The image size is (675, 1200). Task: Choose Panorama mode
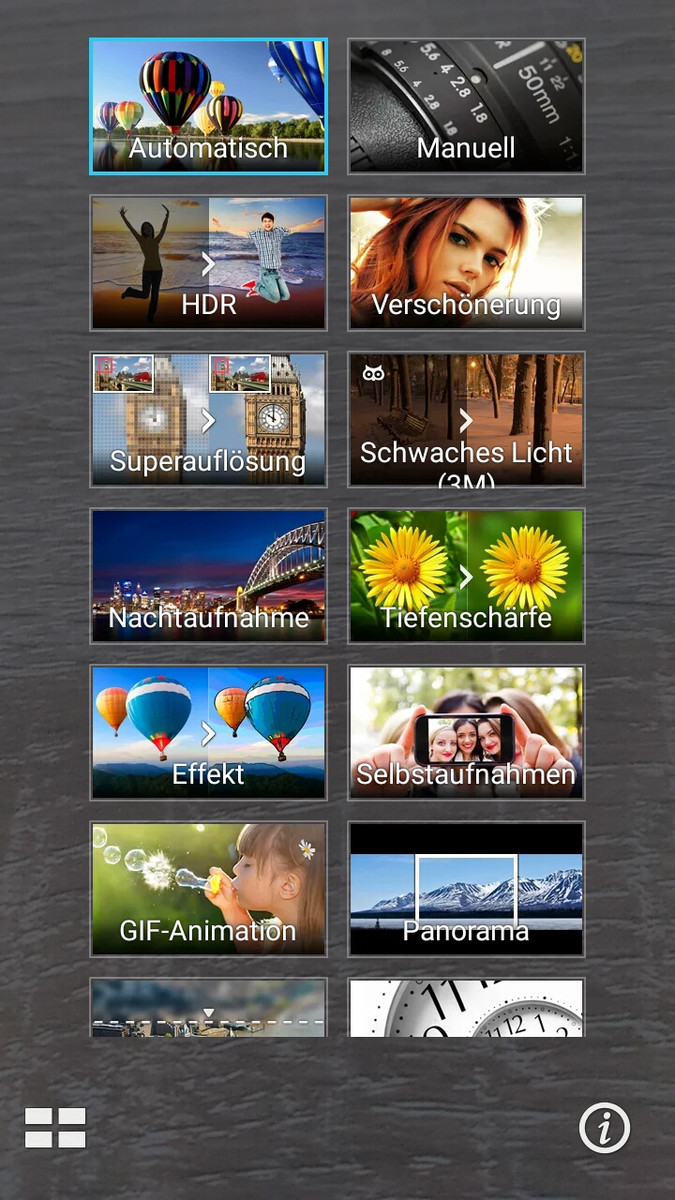coord(466,889)
